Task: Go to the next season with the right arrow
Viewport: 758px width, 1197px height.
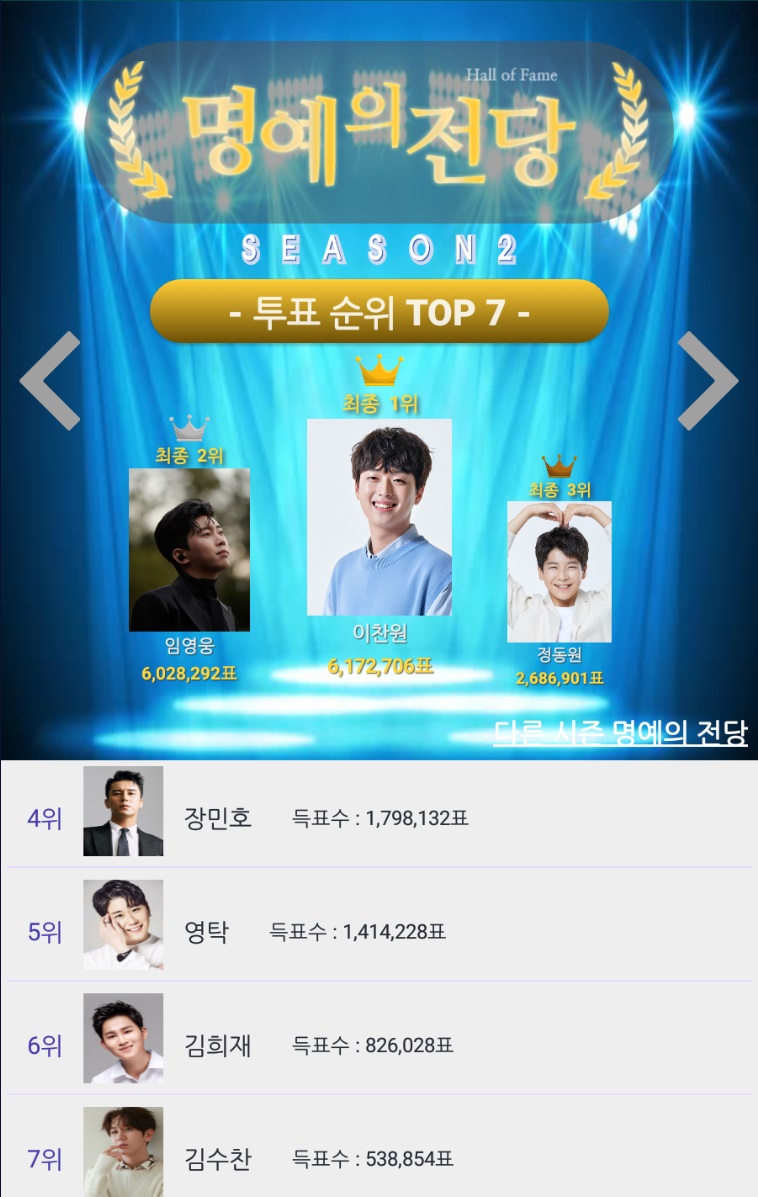Action: pyautogui.click(x=707, y=381)
